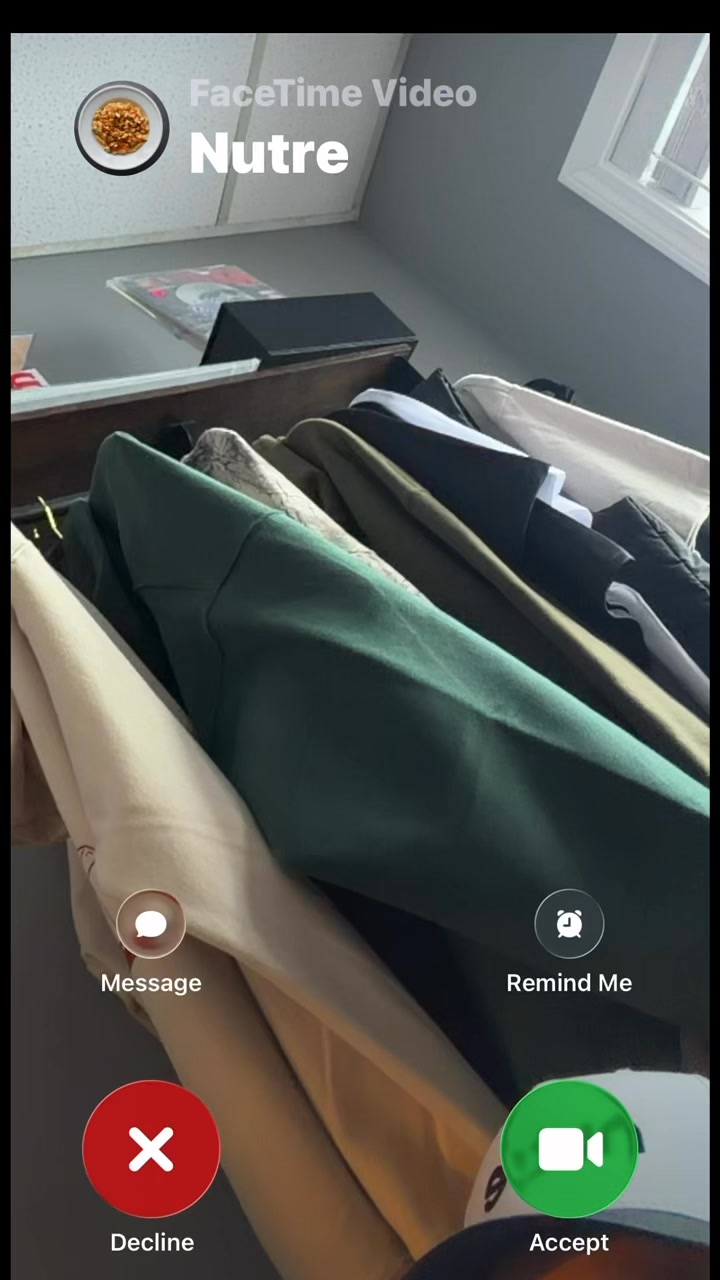Reply with a Message instead

pyautogui.click(x=151, y=924)
